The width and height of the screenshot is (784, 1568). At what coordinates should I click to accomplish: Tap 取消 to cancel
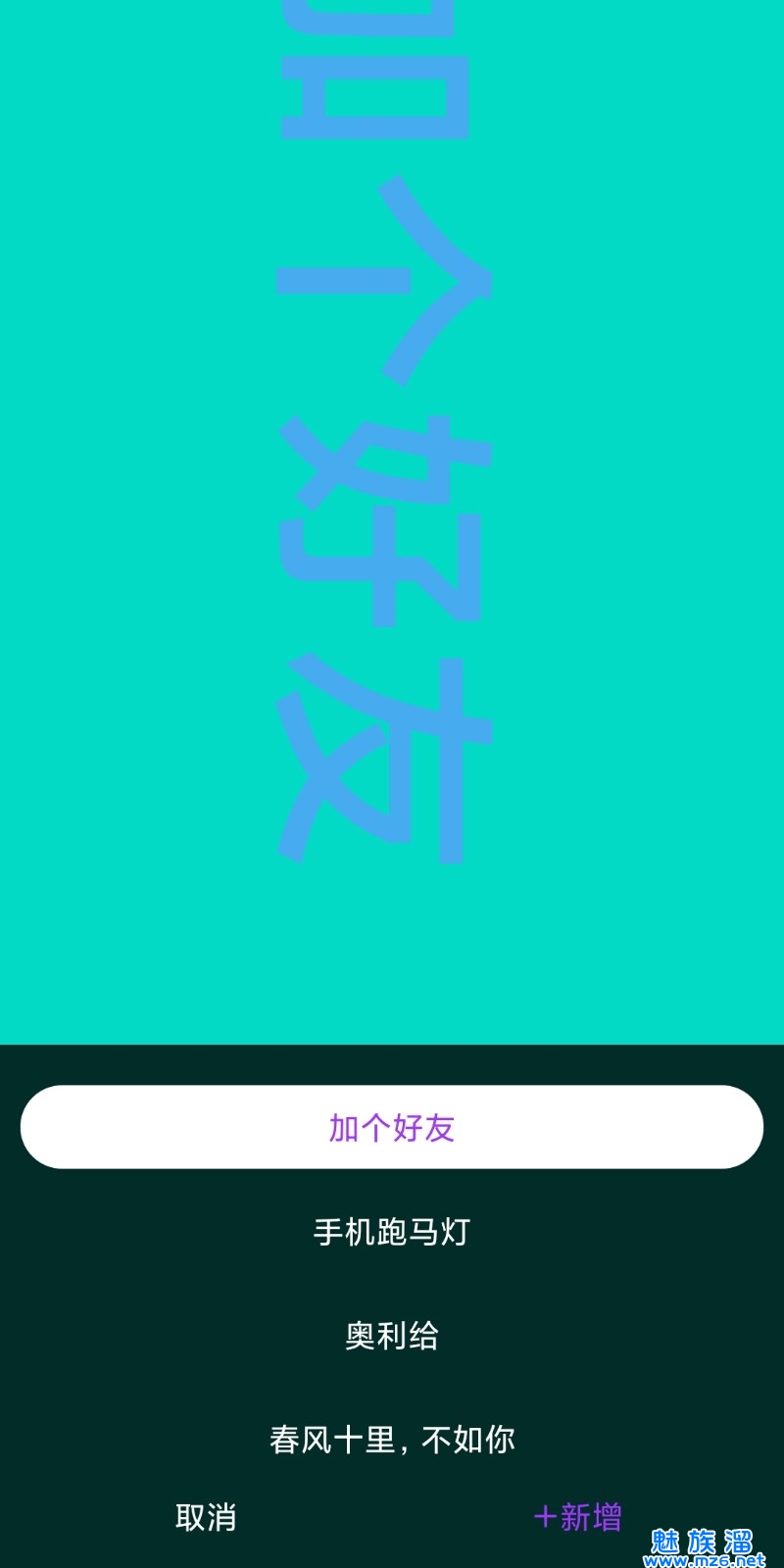(206, 1517)
